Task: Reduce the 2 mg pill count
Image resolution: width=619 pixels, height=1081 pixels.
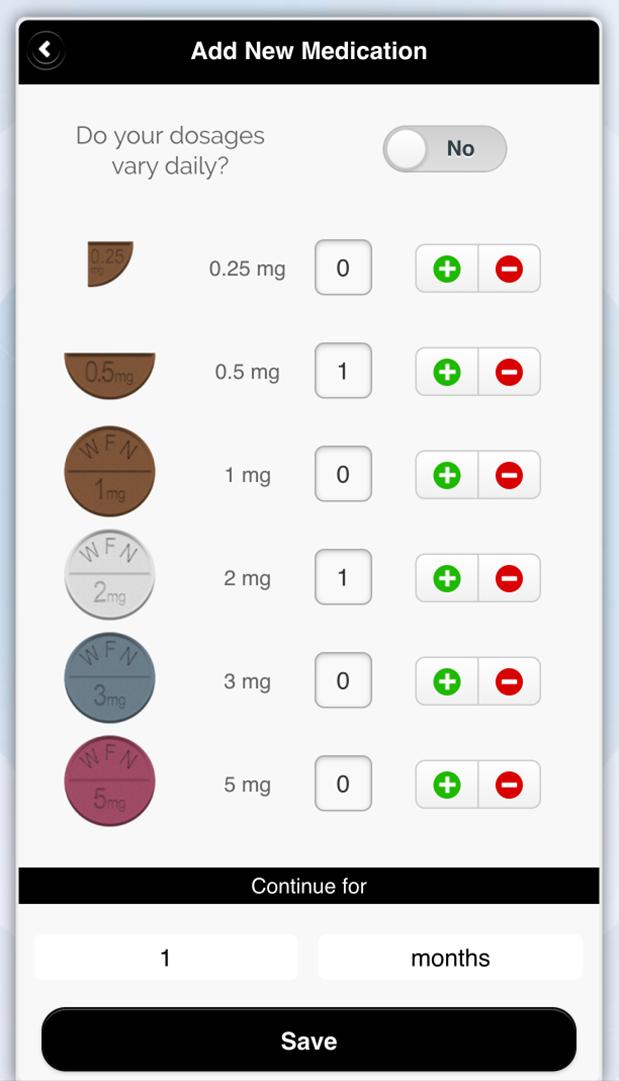Action: coord(509,578)
